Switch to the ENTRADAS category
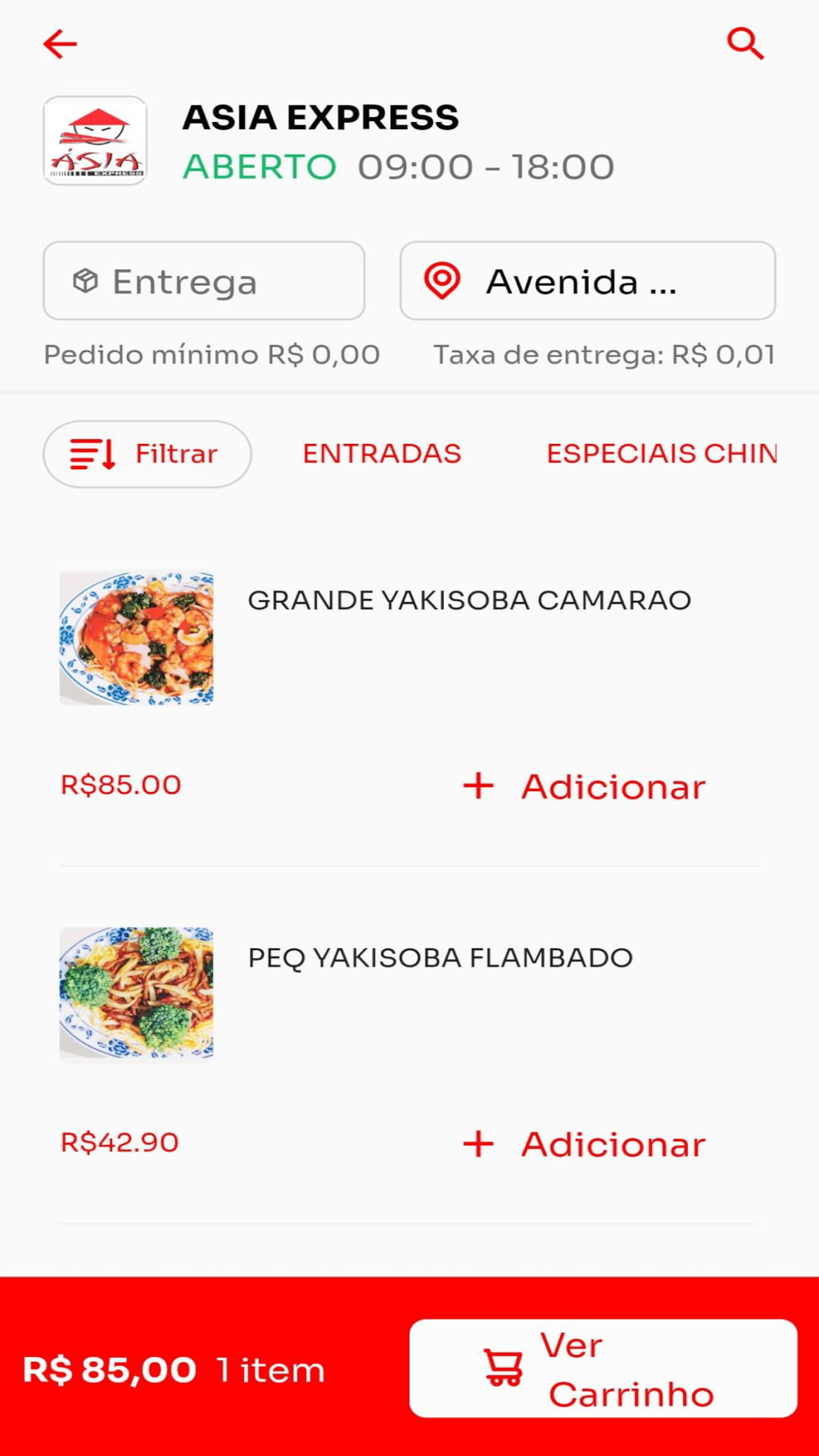819x1456 pixels. point(382,454)
